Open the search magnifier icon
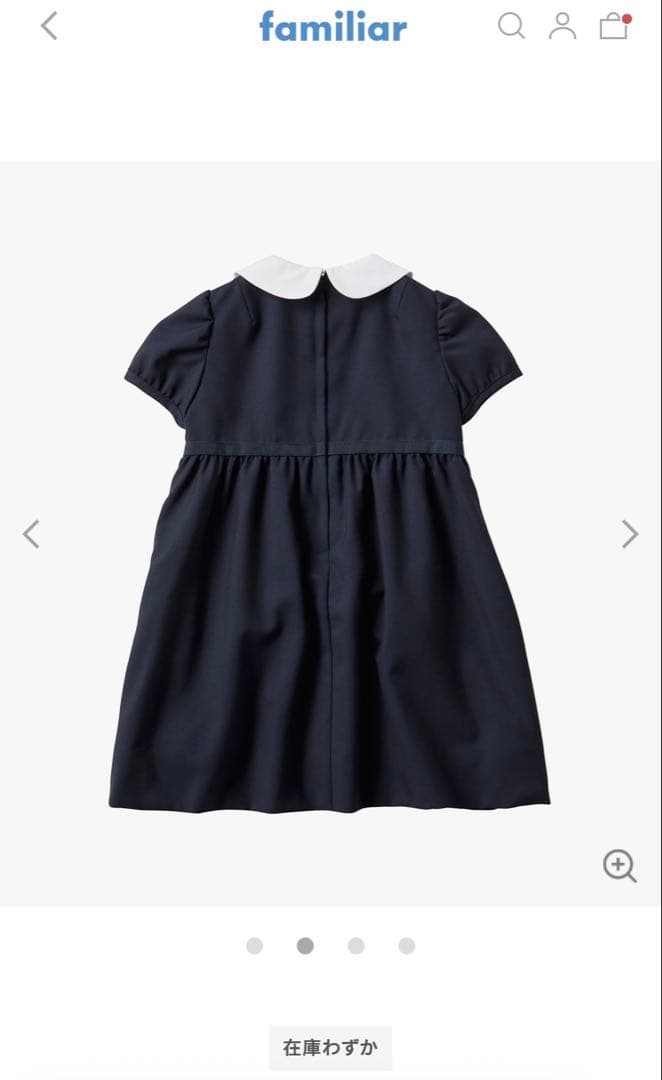 click(511, 26)
